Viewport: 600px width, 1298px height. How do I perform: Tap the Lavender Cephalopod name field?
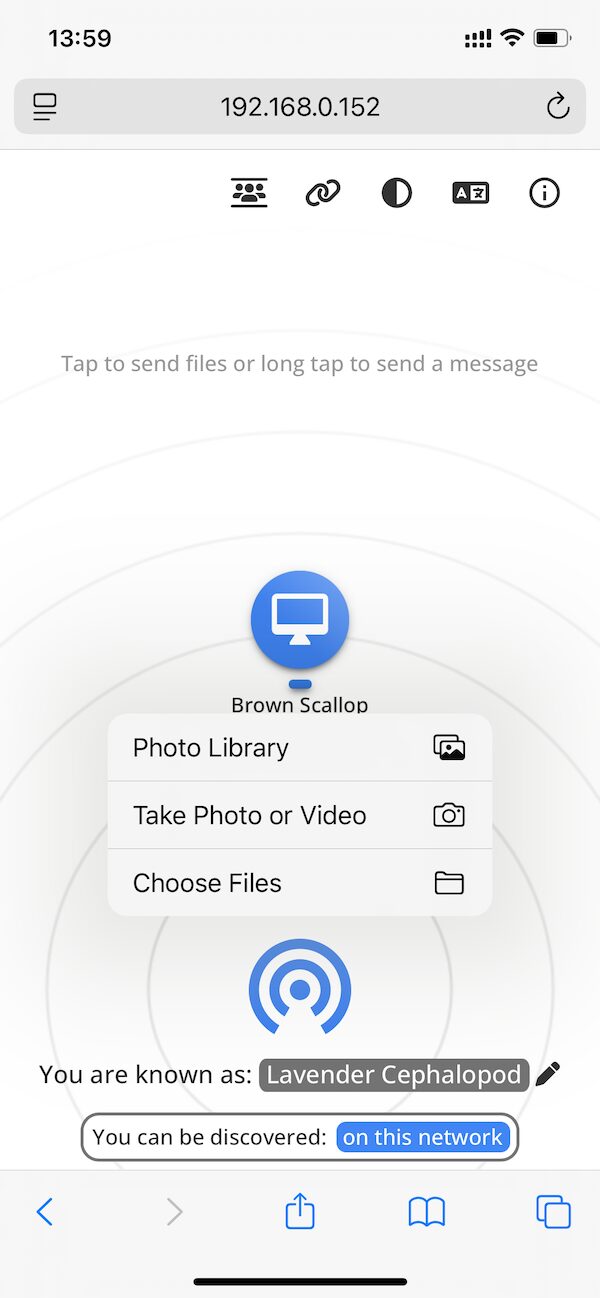(x=394, y=1075)
